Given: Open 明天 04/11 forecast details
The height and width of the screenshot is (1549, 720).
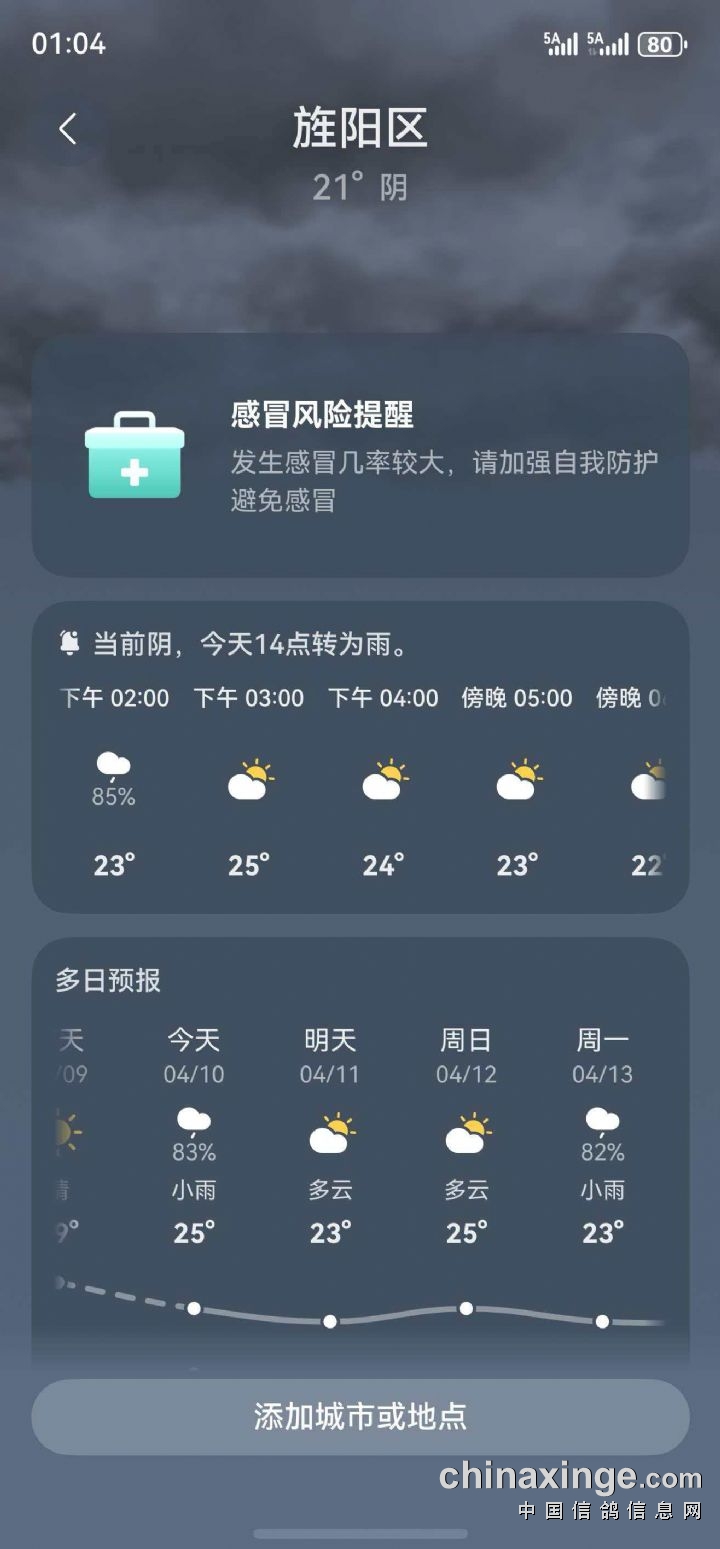Looking at the screenshot, I should (330, 1140).
